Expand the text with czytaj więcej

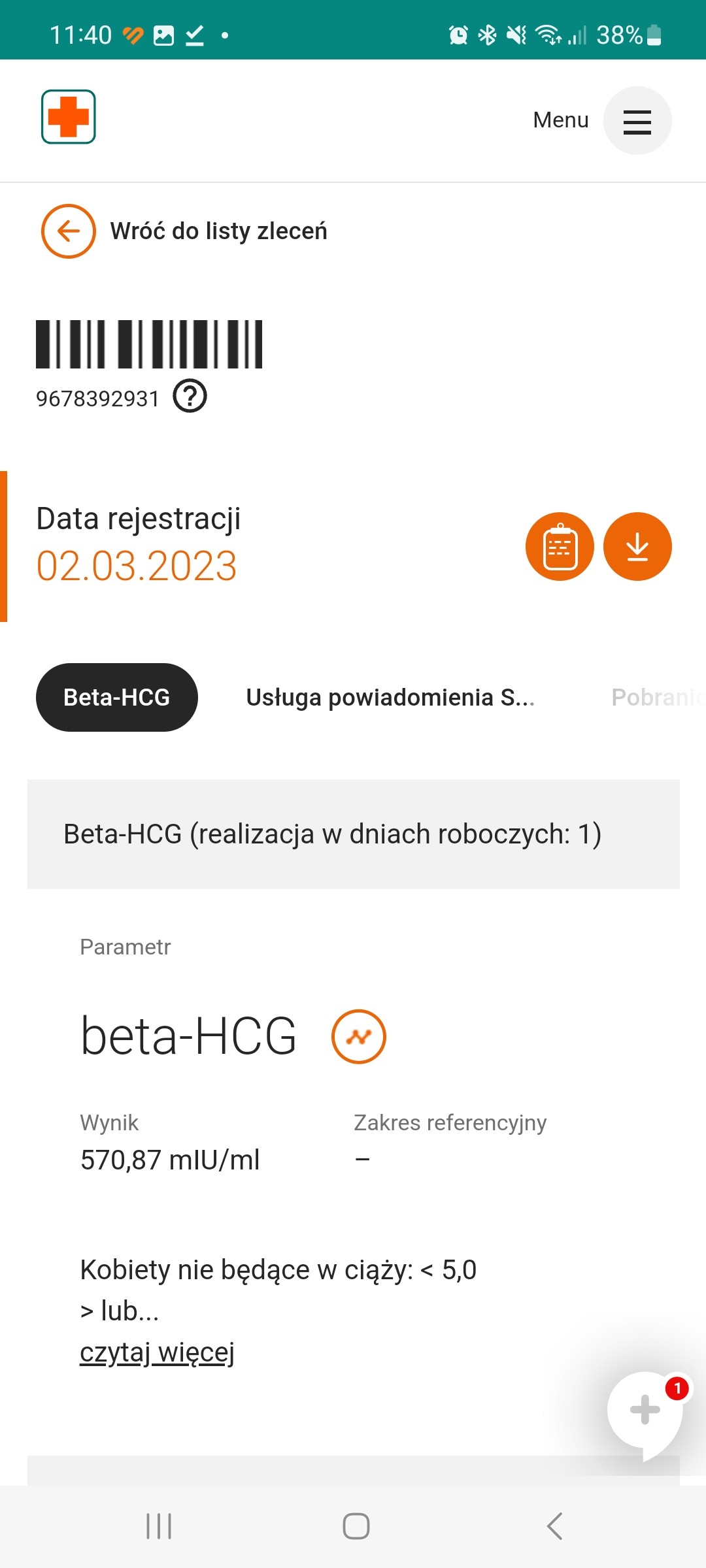coord(157,1352)
